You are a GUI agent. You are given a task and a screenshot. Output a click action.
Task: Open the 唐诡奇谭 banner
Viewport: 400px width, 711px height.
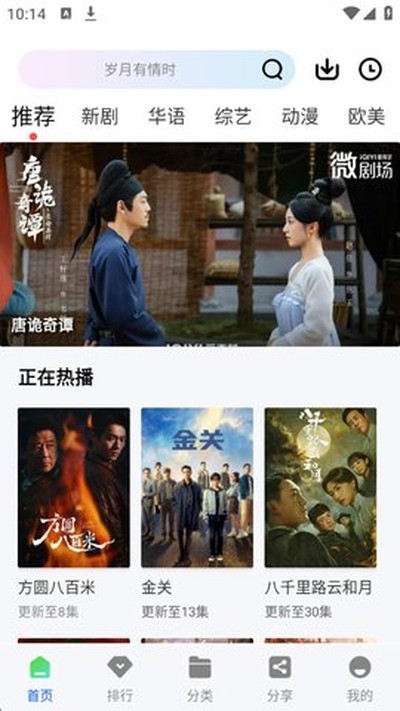pyautogui.click(x=200, y=244)
